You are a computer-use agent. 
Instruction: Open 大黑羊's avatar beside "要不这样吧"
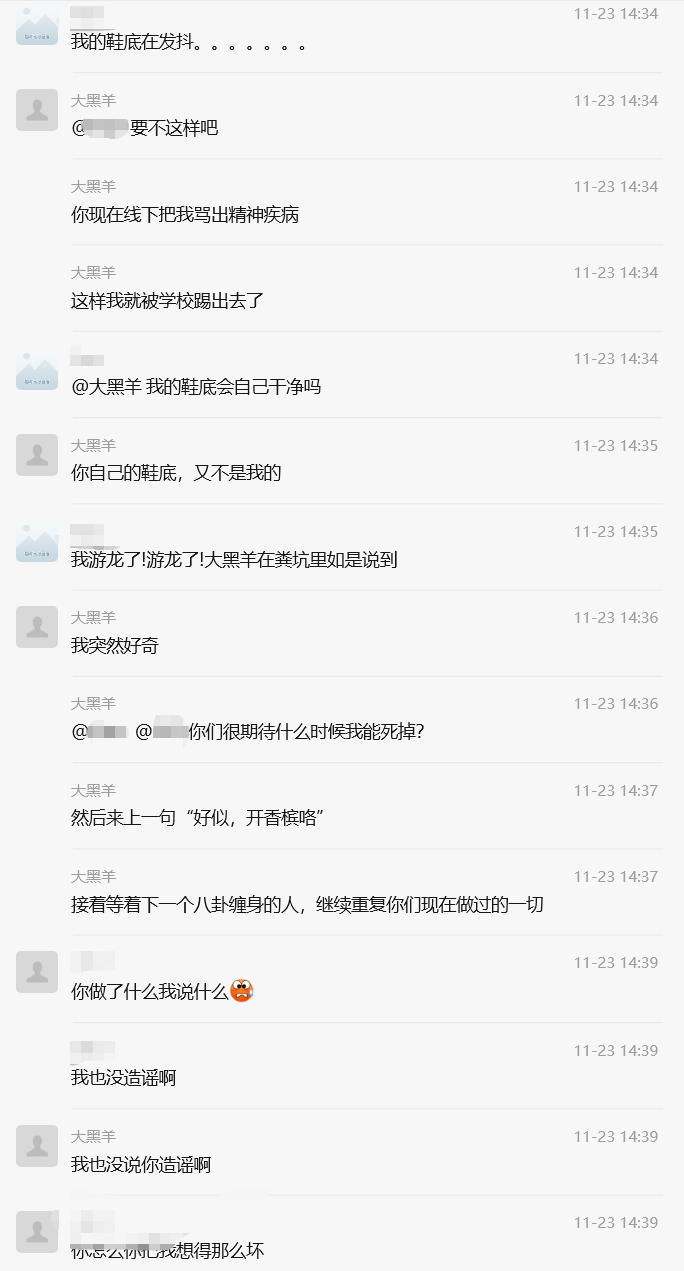click(37, 110)
